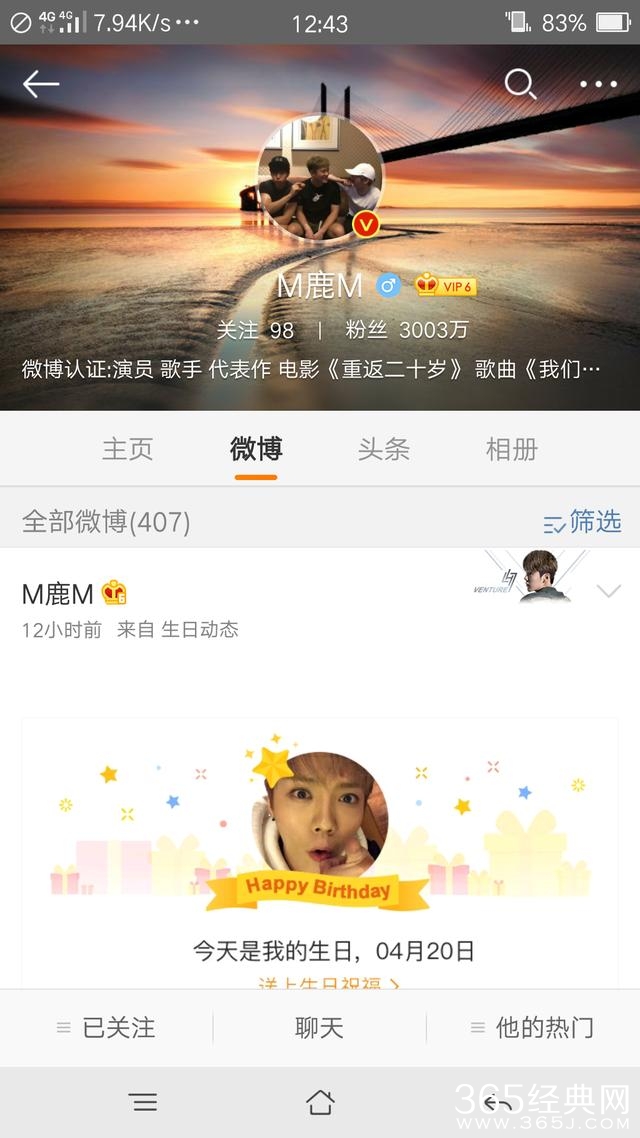
Task: Expand the post options chevron
Action: point(608,591)
